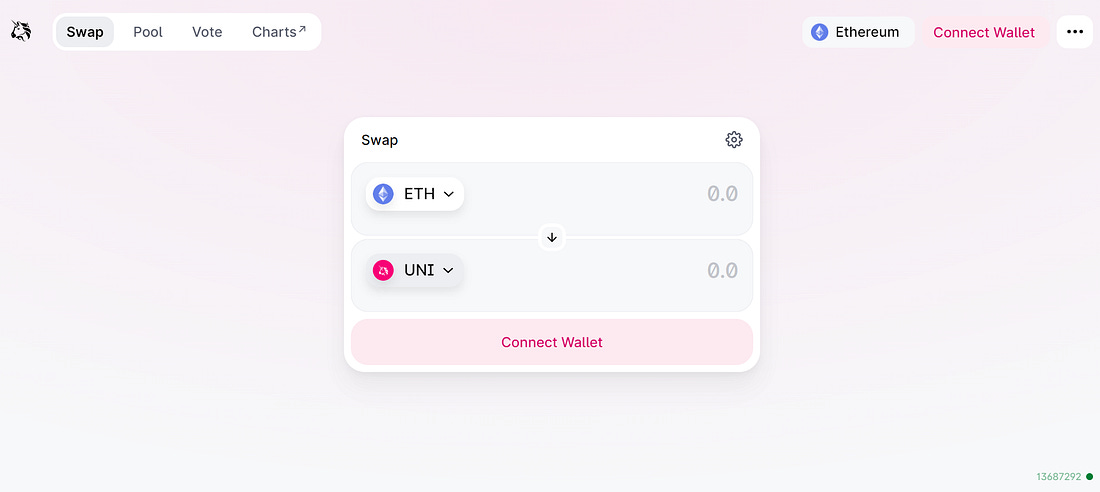The image size is (1100, 492).
Task: Tap Connect Wallet in the top bar
Action: pos(984,32)
